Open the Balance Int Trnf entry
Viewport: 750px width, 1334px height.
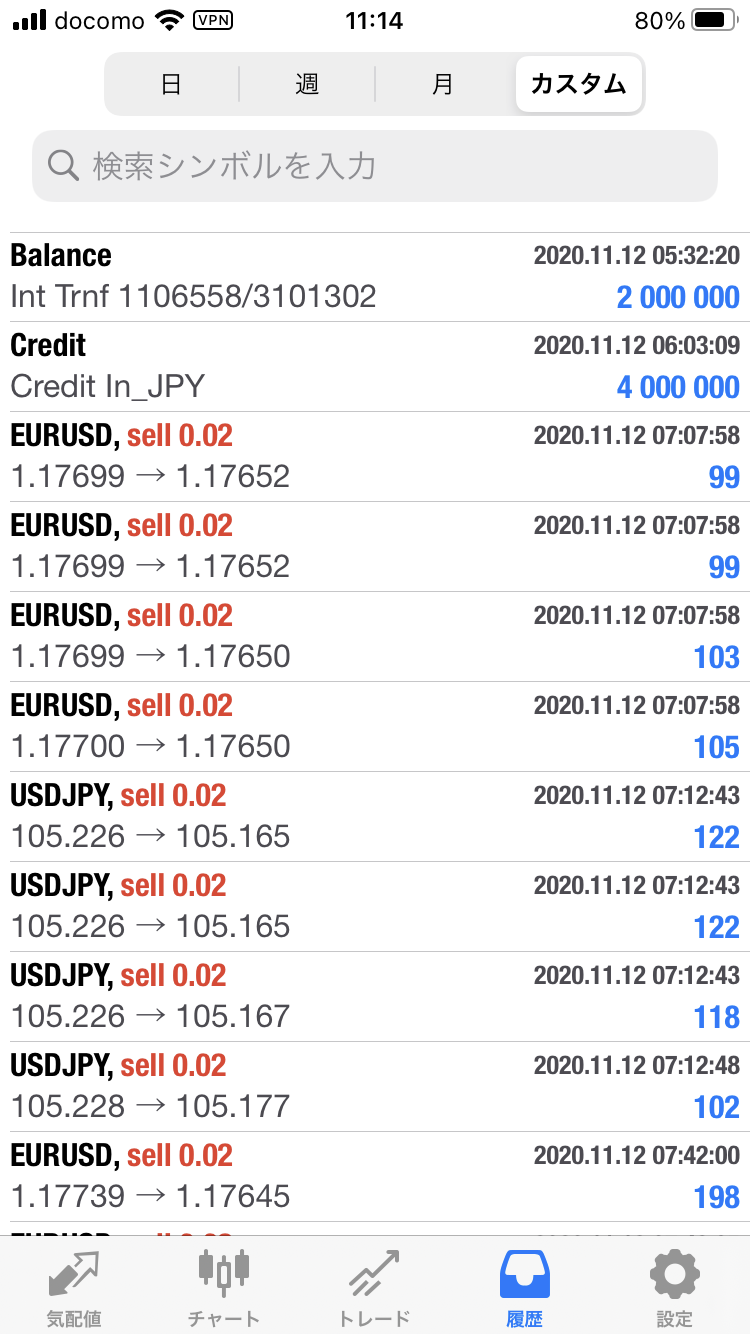(x=375, y=277)
